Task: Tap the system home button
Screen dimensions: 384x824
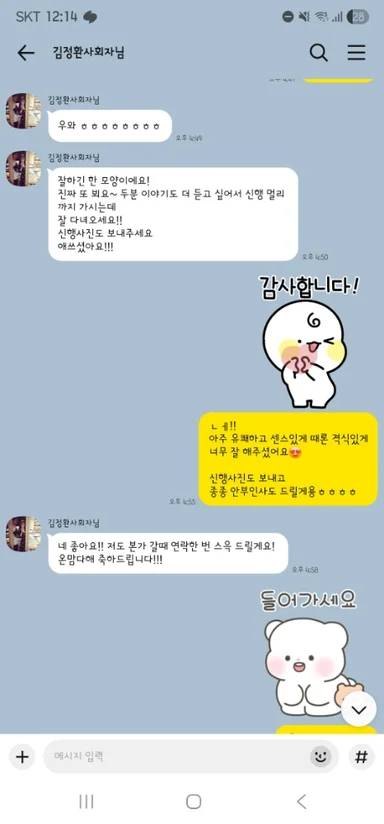Action: (193, 801)
